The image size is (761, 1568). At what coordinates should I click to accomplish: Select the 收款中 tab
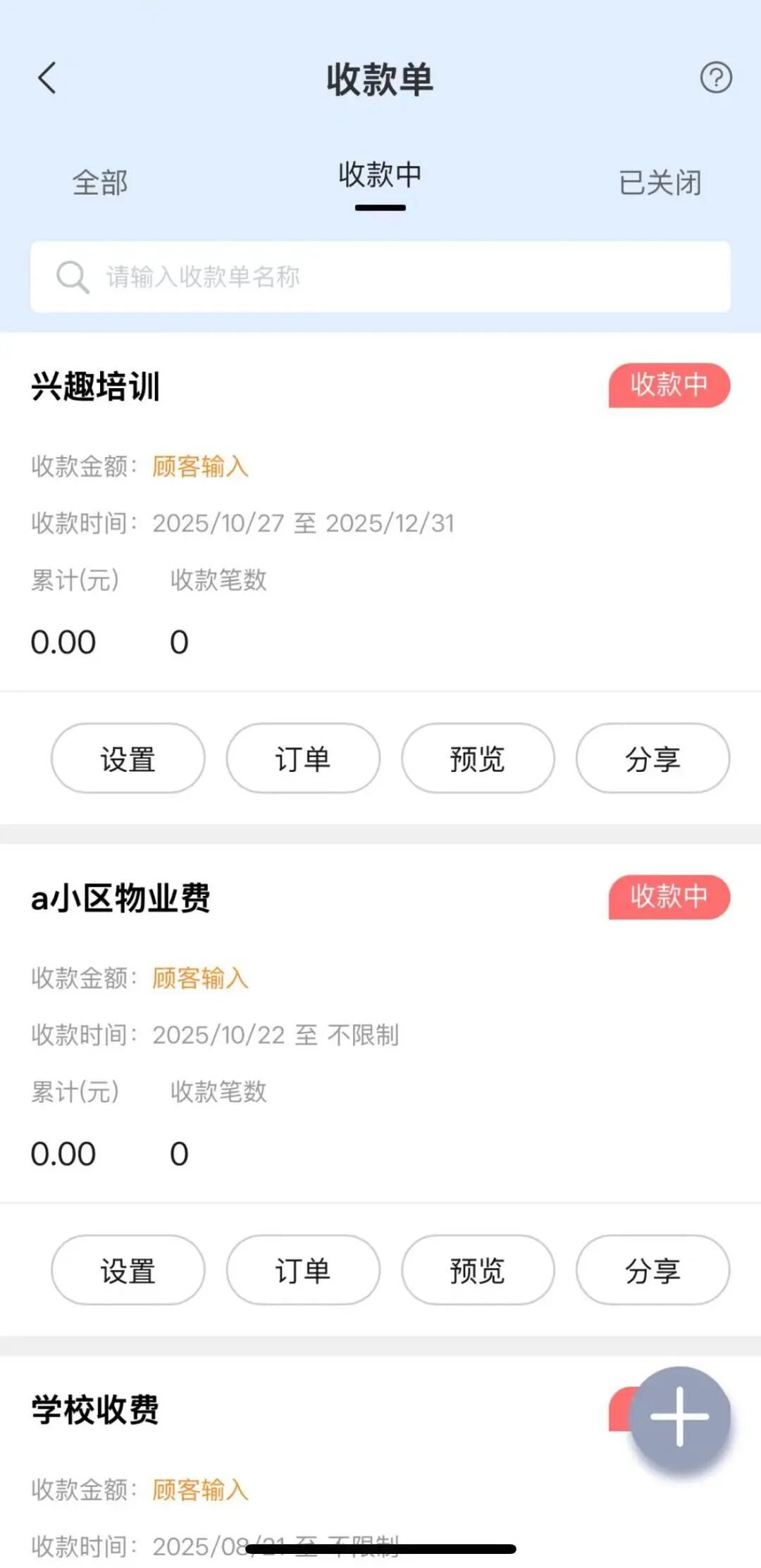point(380,176)
